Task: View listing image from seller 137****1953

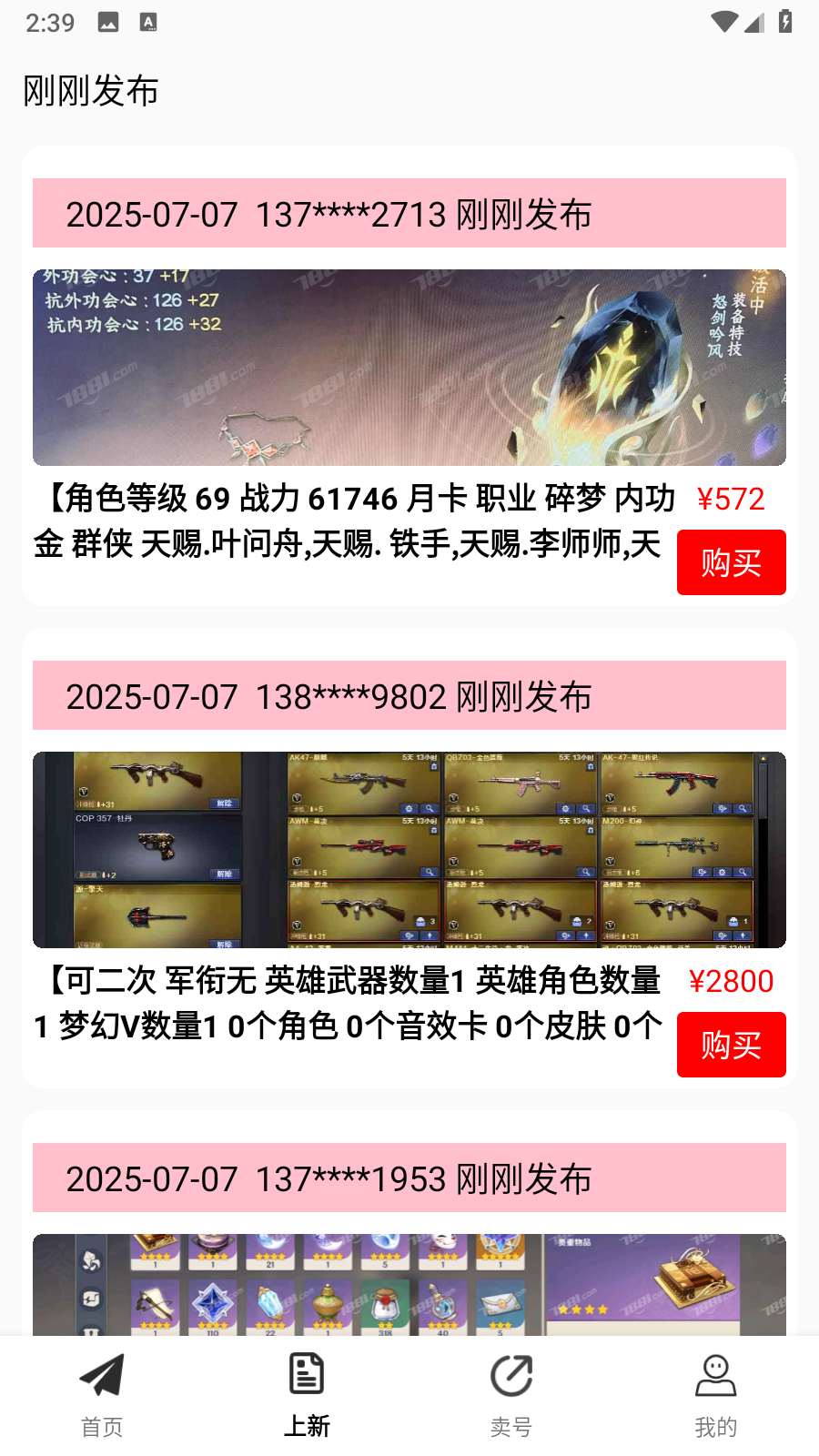Action: [409, 1284]
